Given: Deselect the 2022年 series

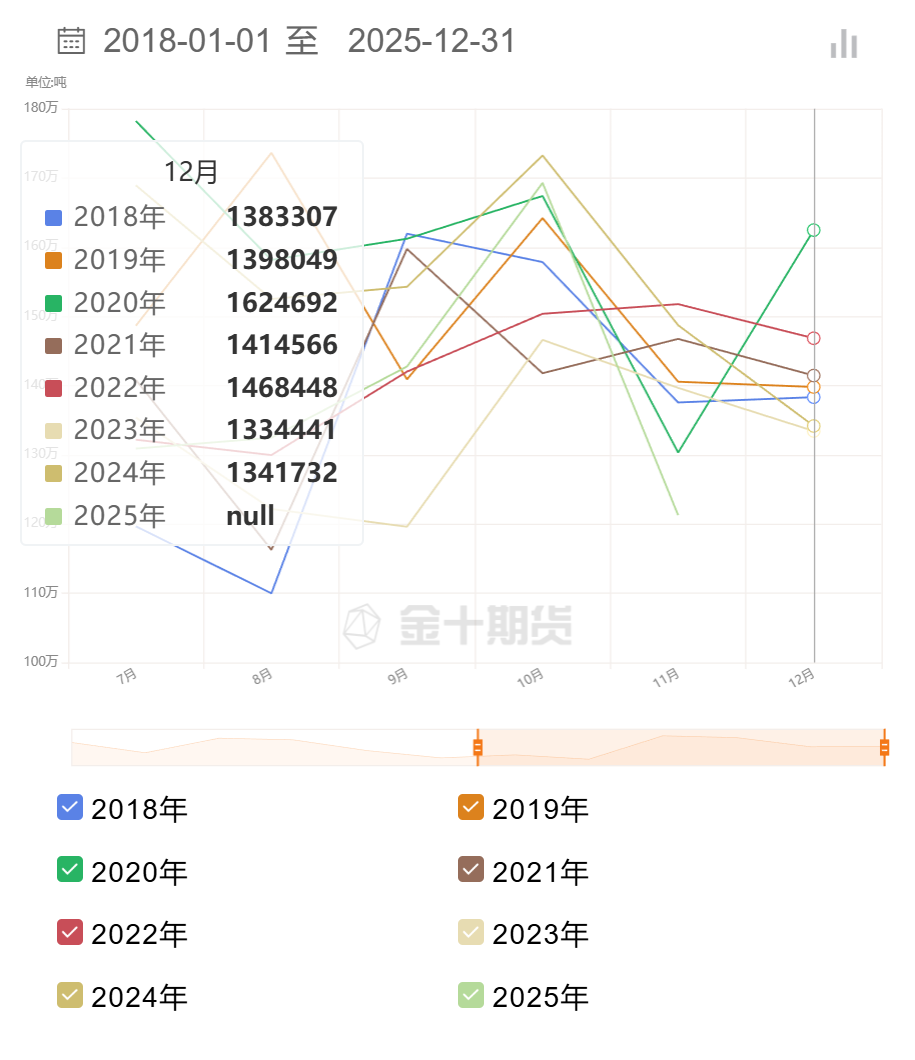Looking at the screenshot, I should tap(70, 933).
